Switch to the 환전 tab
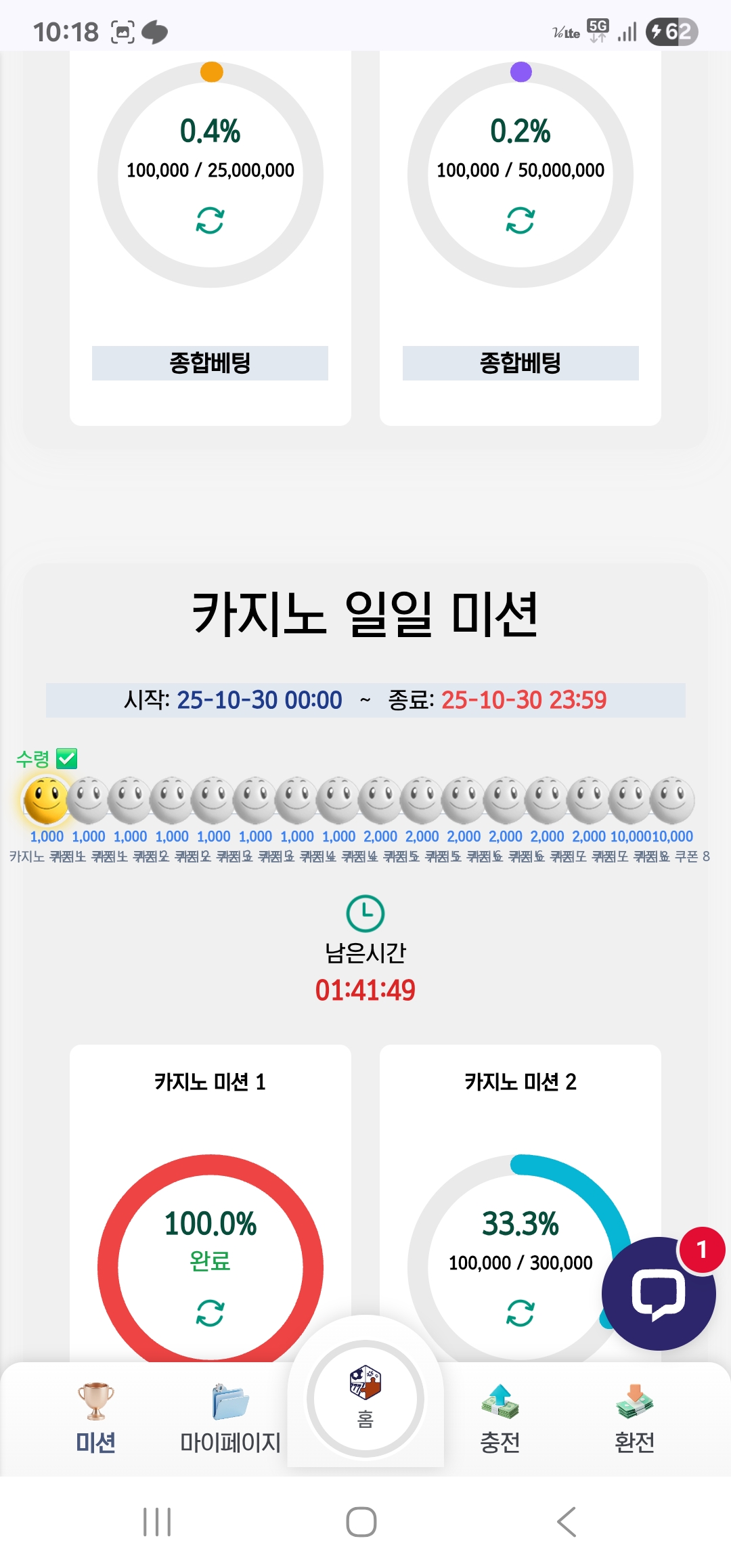 634,1419
